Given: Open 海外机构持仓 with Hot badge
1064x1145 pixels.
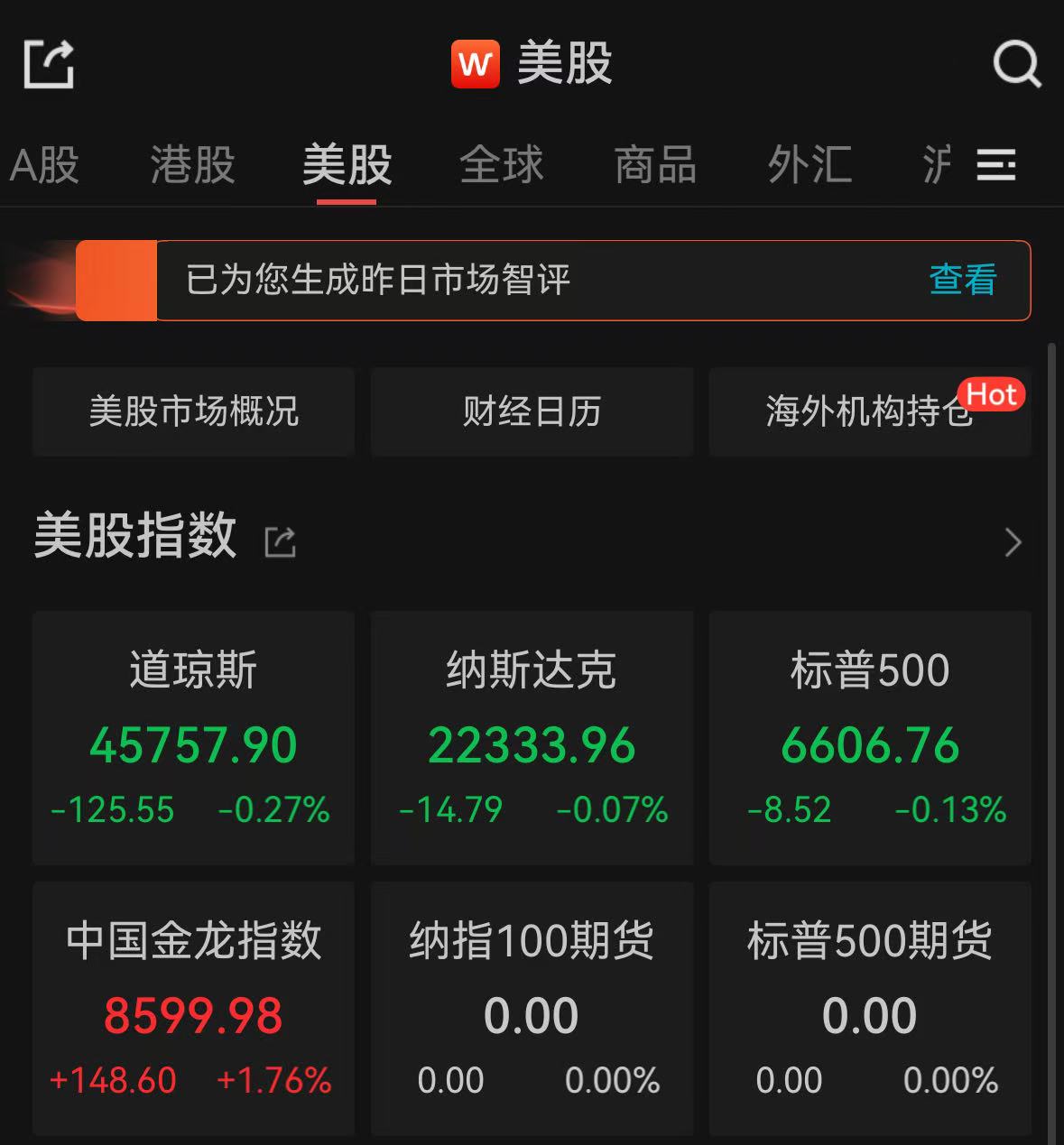Looking at the screenshot, I should coord(870,411).
